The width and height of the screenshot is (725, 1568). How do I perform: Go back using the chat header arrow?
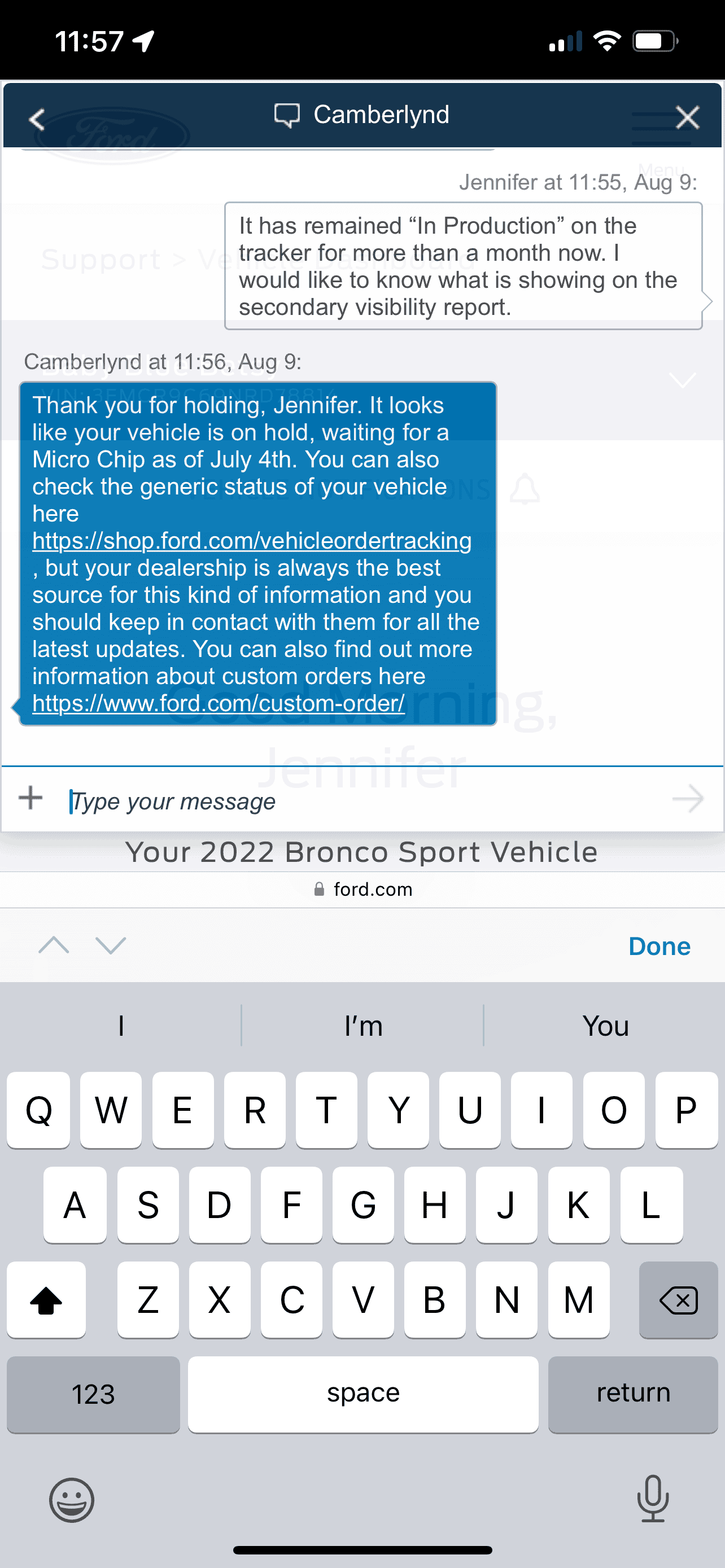[x=38, y=119]
